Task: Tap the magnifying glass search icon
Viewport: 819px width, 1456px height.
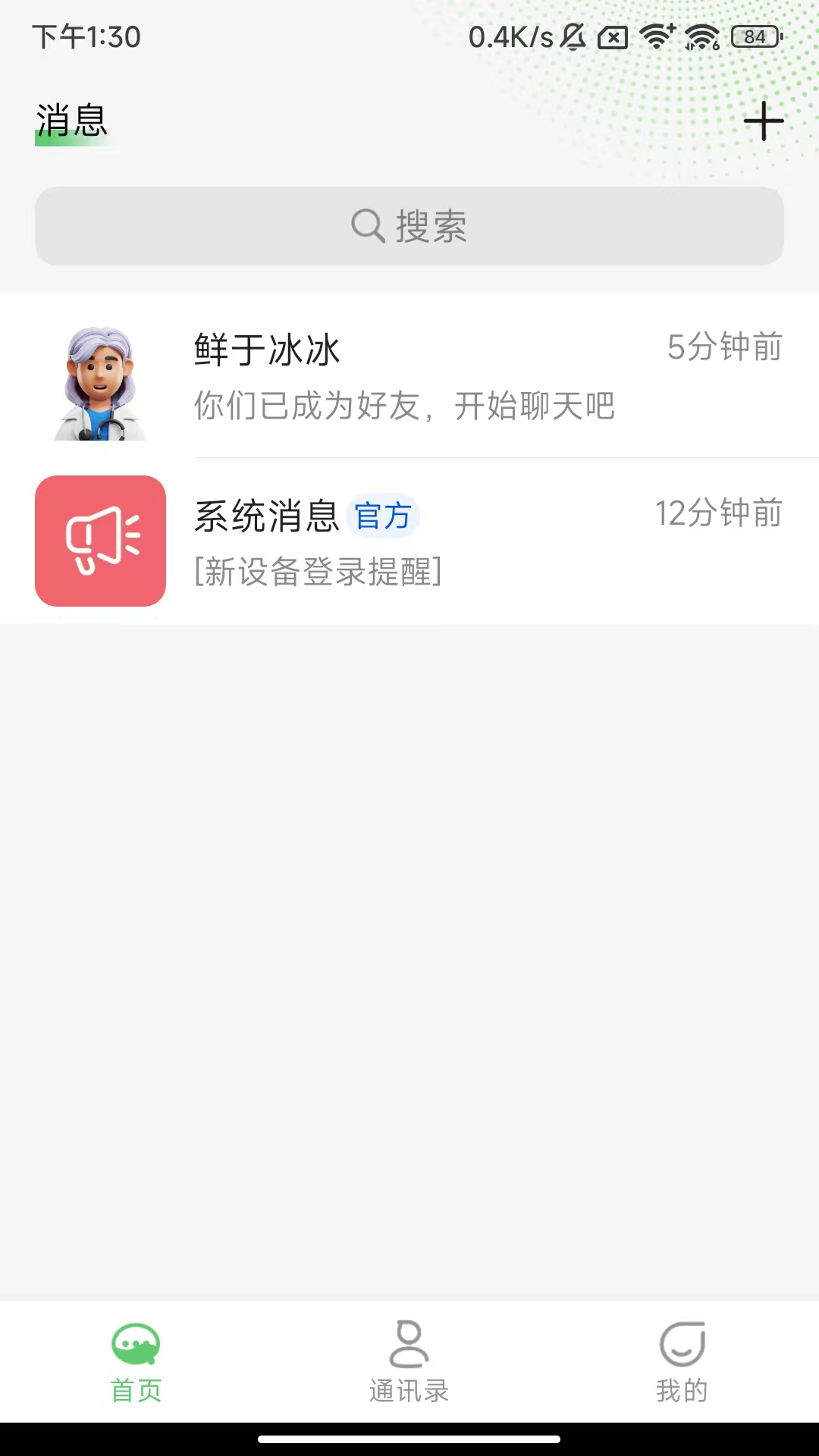Action: tap(367, 225)
